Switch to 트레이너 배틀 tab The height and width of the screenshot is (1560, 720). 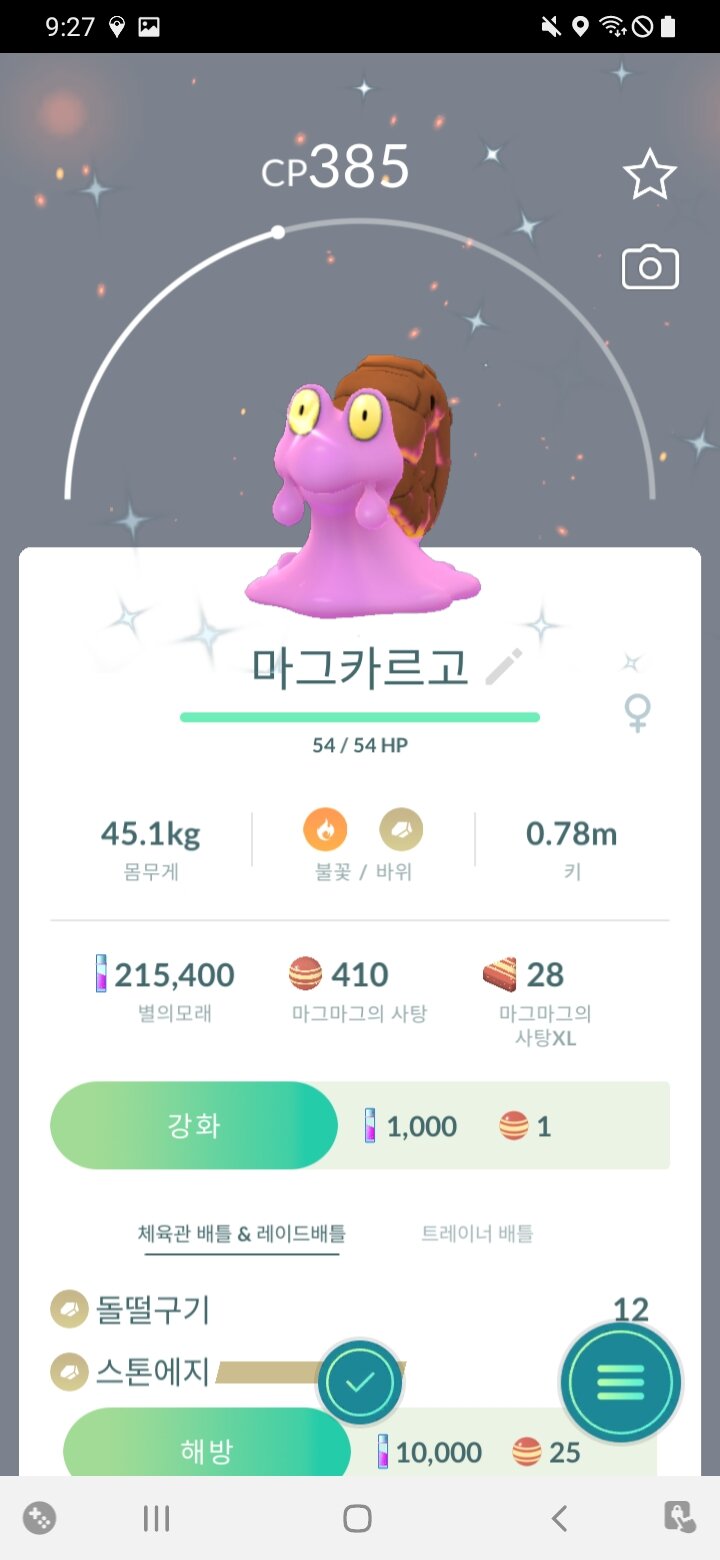[x=477, y=1233]
